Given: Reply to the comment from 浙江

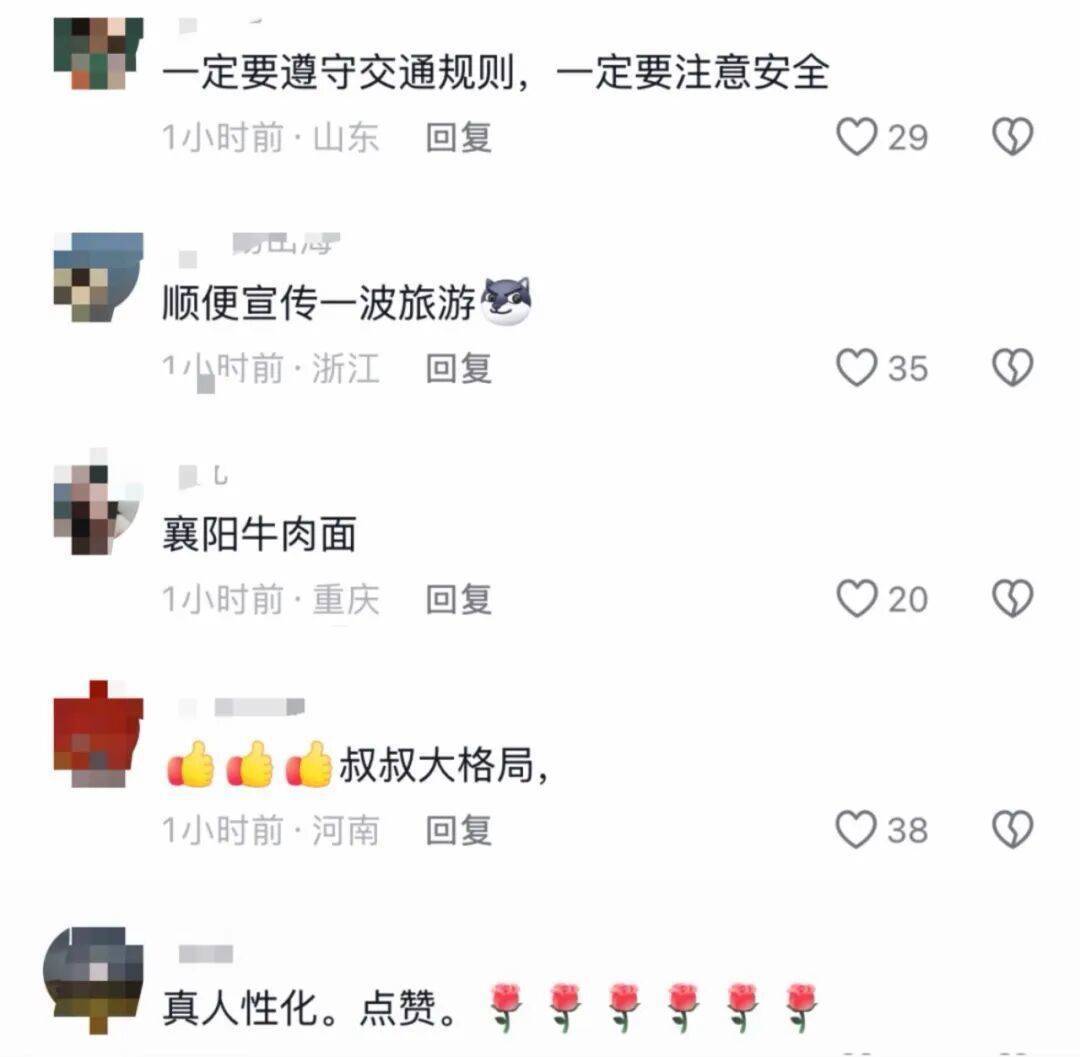Looking at the screenshot, I should (459, 368).
